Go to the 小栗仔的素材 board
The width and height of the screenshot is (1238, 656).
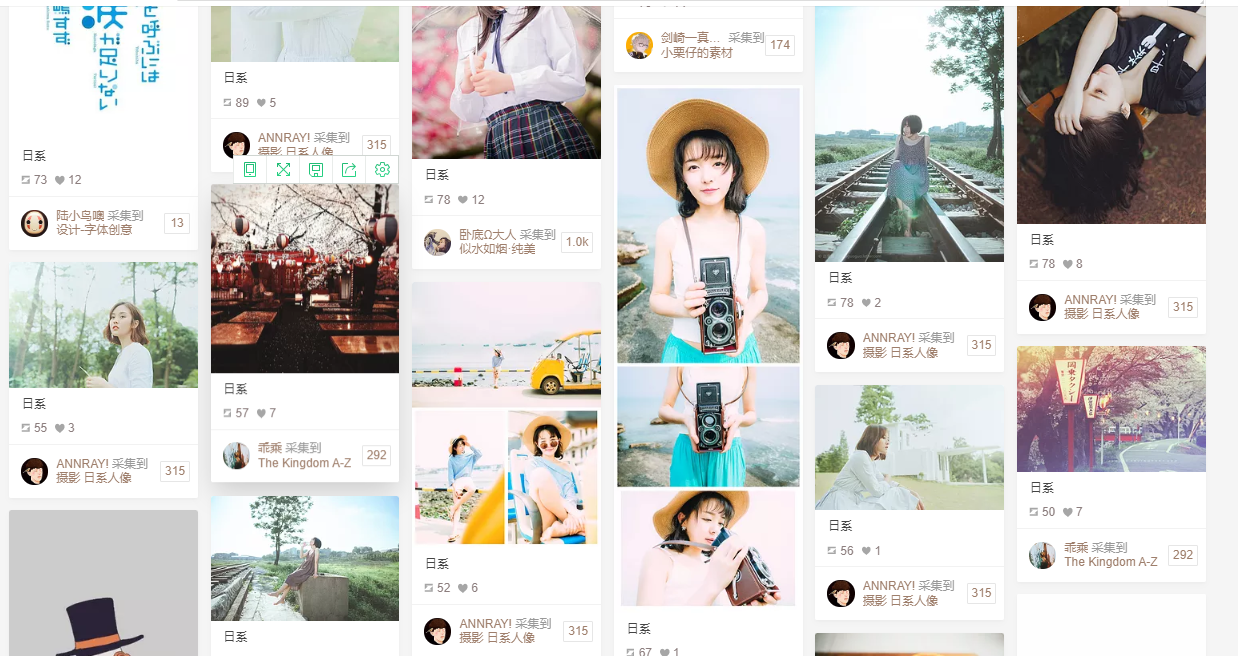(x=696, y=53)
